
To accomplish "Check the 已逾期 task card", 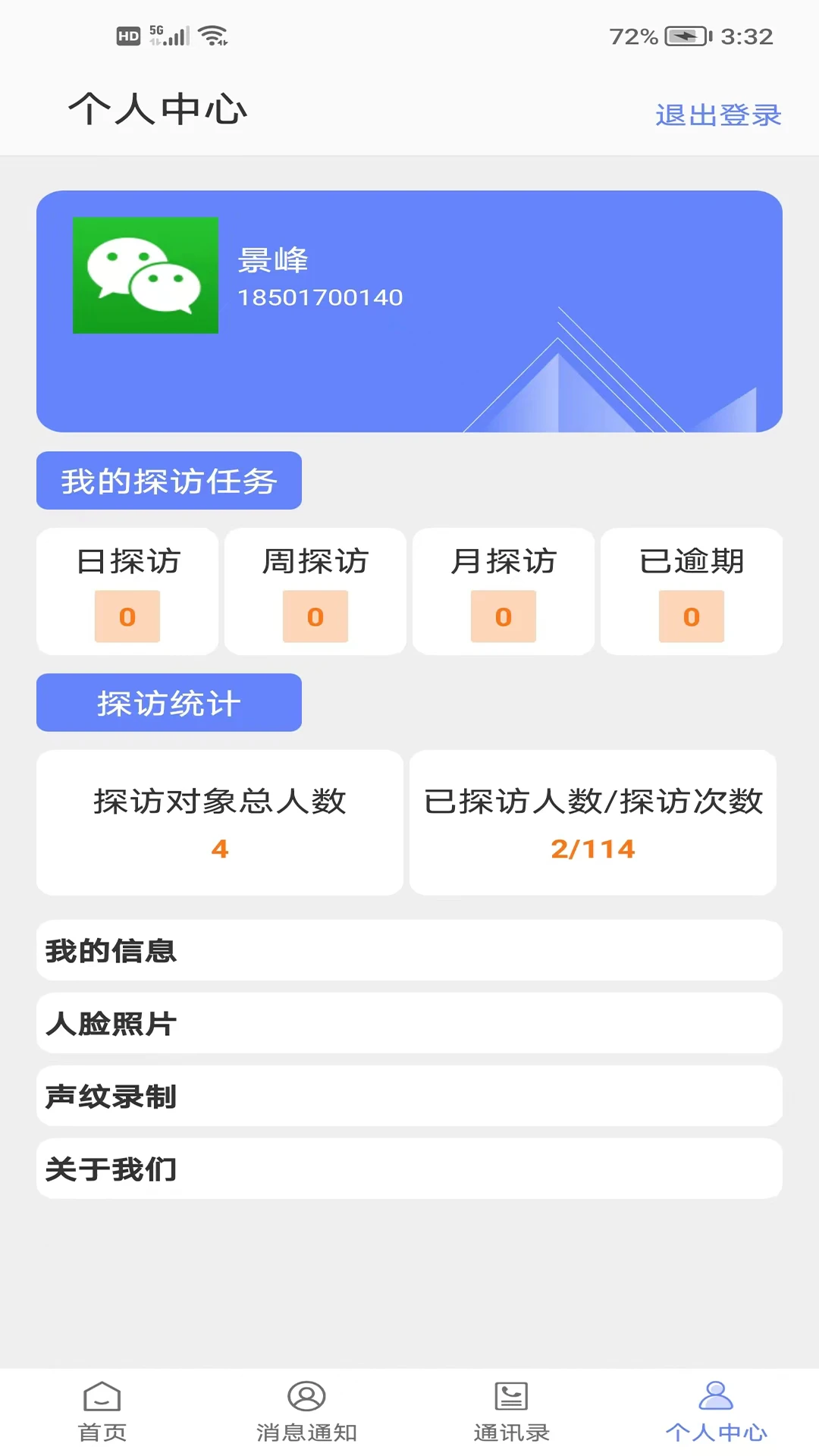I will (692, 591).
